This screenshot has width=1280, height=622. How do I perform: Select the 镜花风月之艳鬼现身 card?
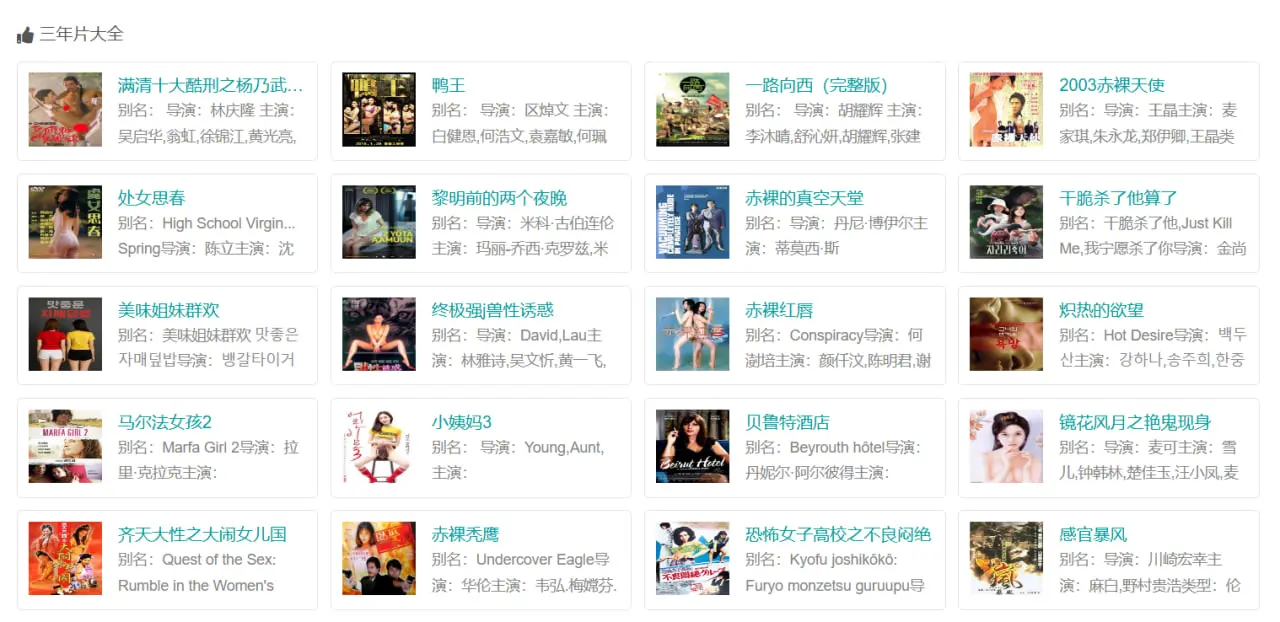coord(1134,422)
